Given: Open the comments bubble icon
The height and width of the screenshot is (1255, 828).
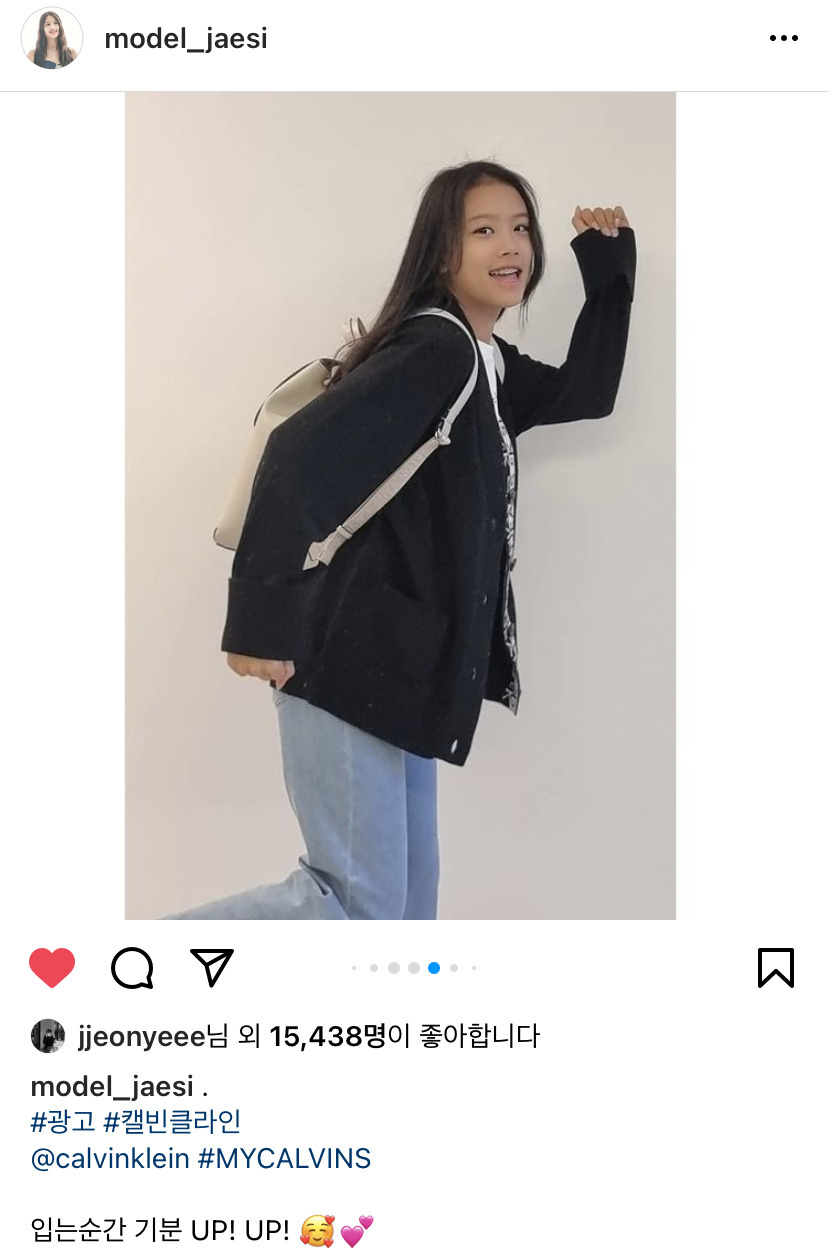Looking at the screenshot, I should click(x=132, y=968).
